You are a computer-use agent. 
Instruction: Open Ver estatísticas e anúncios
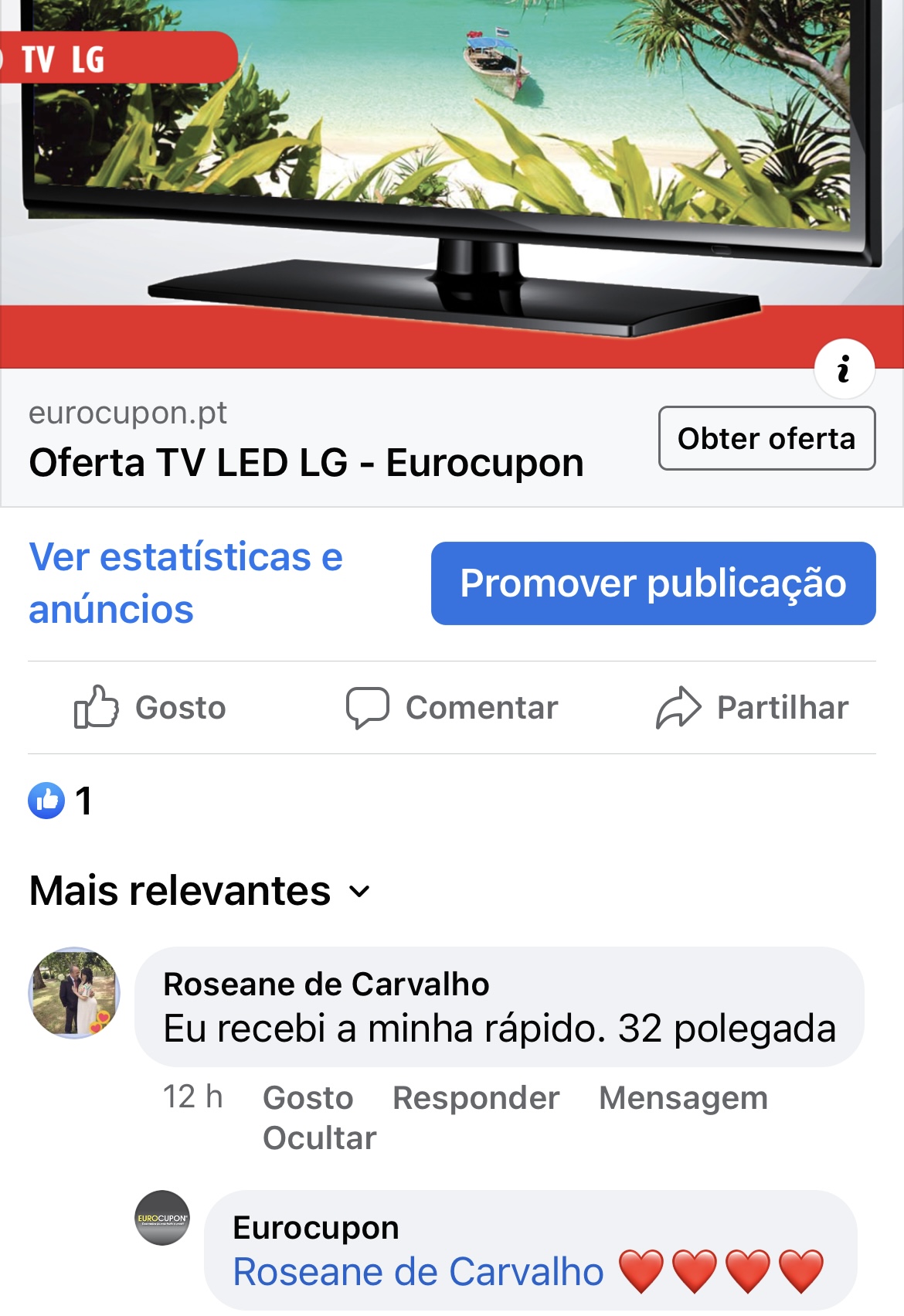pos(185,583)
